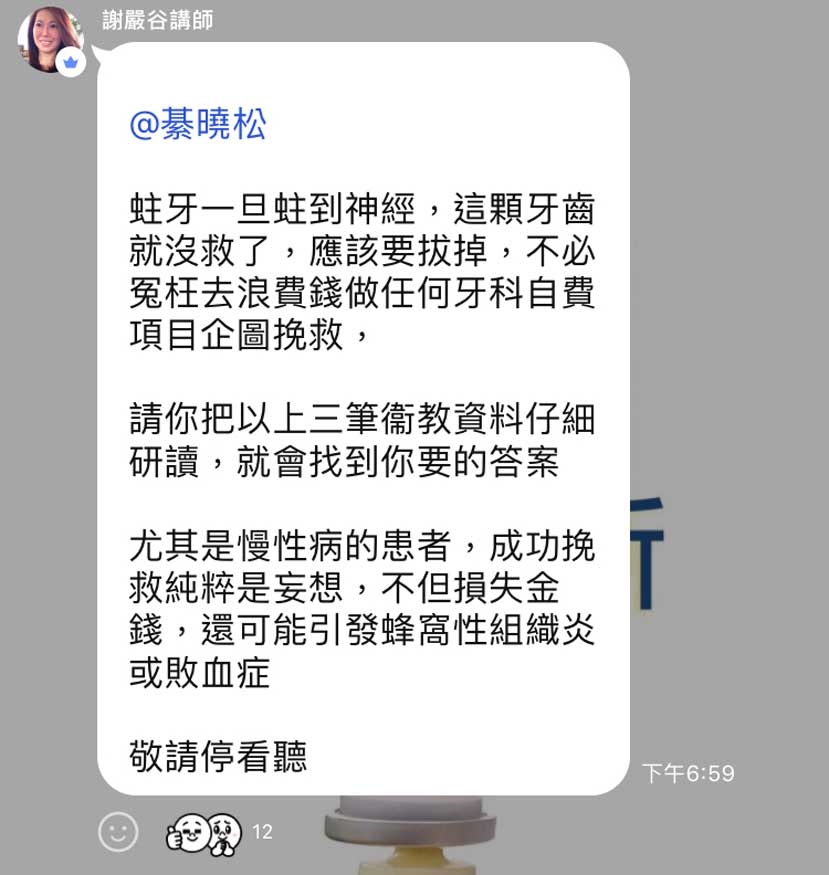Add a reaction with the smiley icon

[x=119, y=831]
